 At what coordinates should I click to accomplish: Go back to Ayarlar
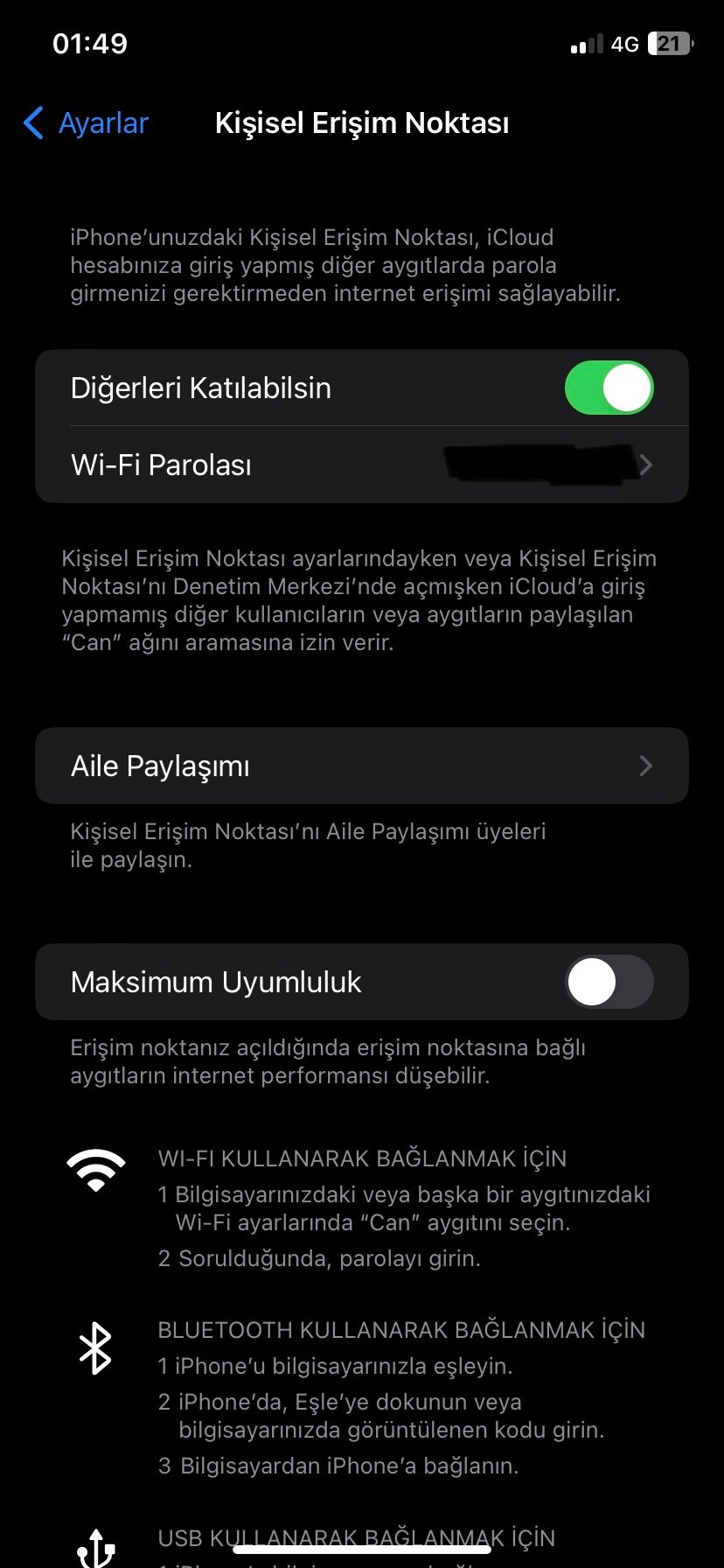(86, 123)
